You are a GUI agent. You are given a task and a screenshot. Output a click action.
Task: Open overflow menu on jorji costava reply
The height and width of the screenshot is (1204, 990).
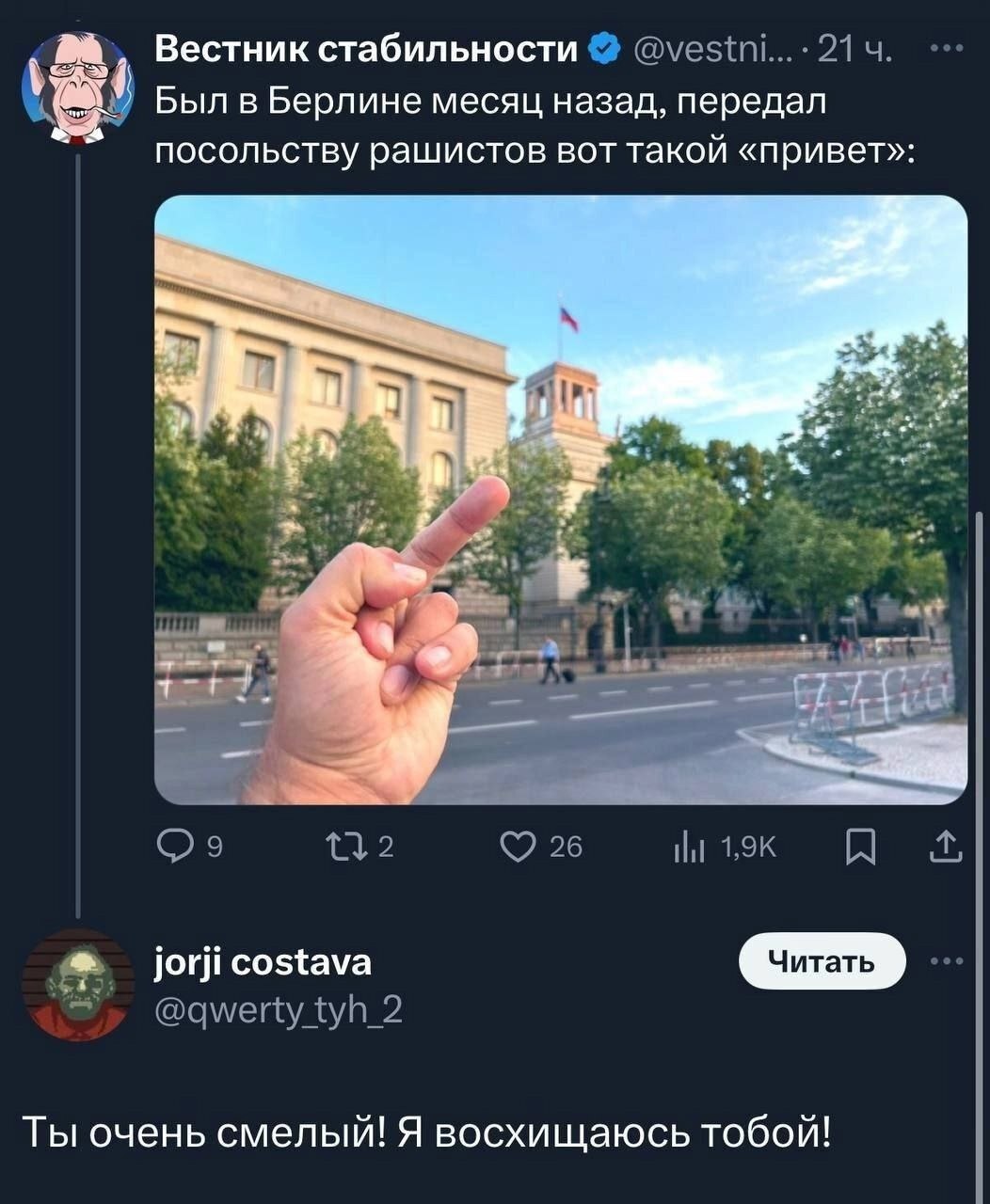[x=946, y=961]
